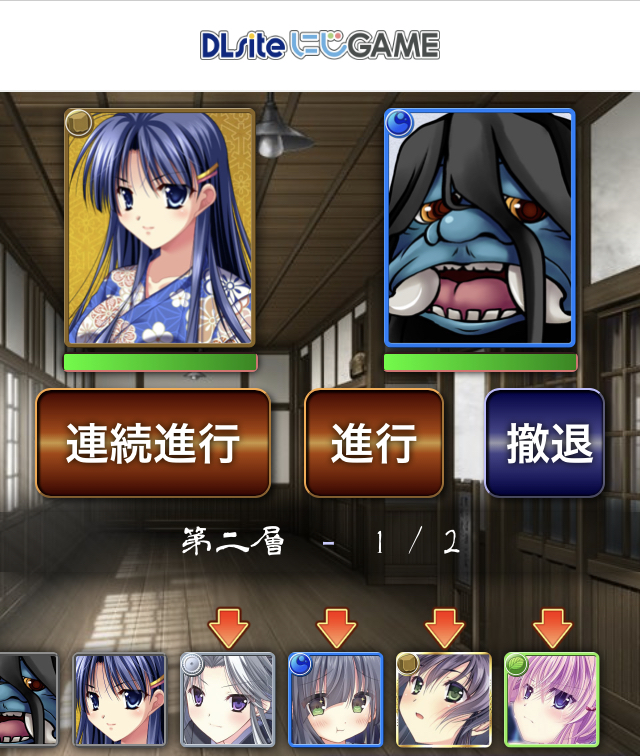Select the silver-haired character portrait

[227, 701]
